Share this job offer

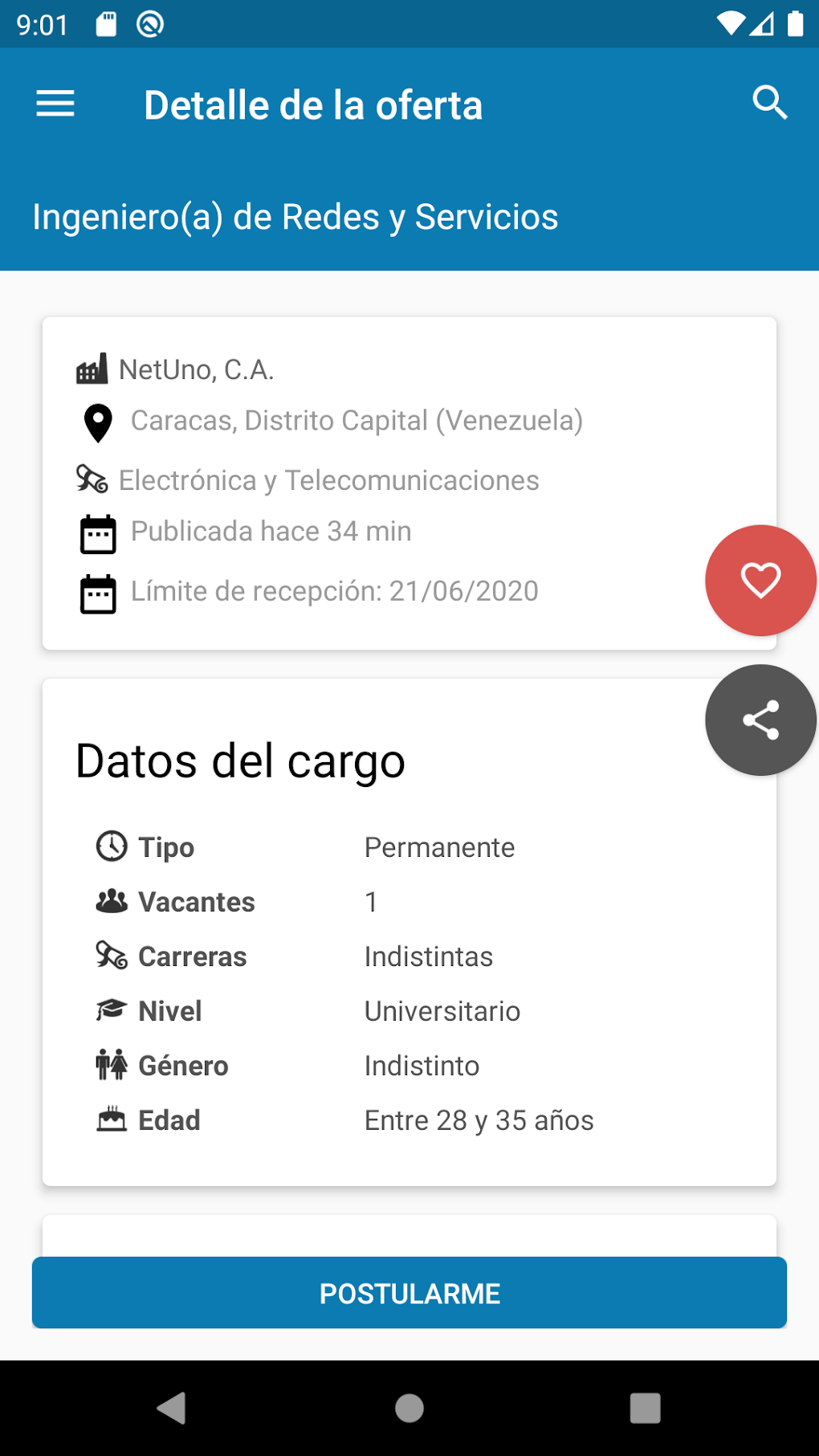point(760,720)
